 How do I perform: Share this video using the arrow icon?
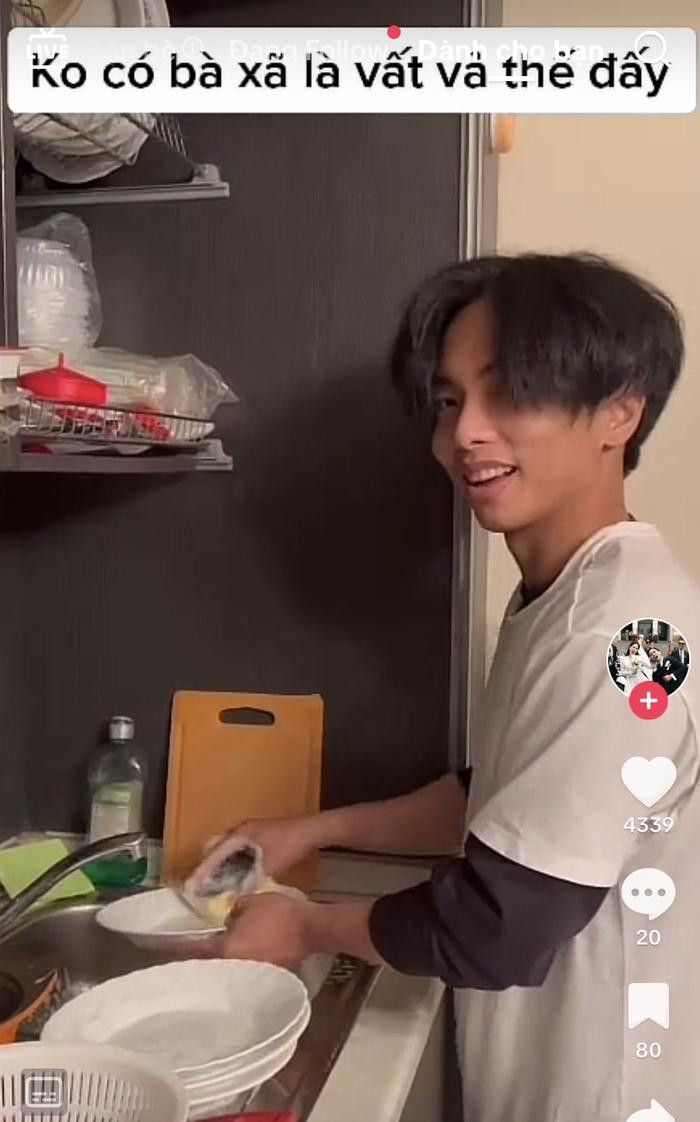[x=648, y=1110]
